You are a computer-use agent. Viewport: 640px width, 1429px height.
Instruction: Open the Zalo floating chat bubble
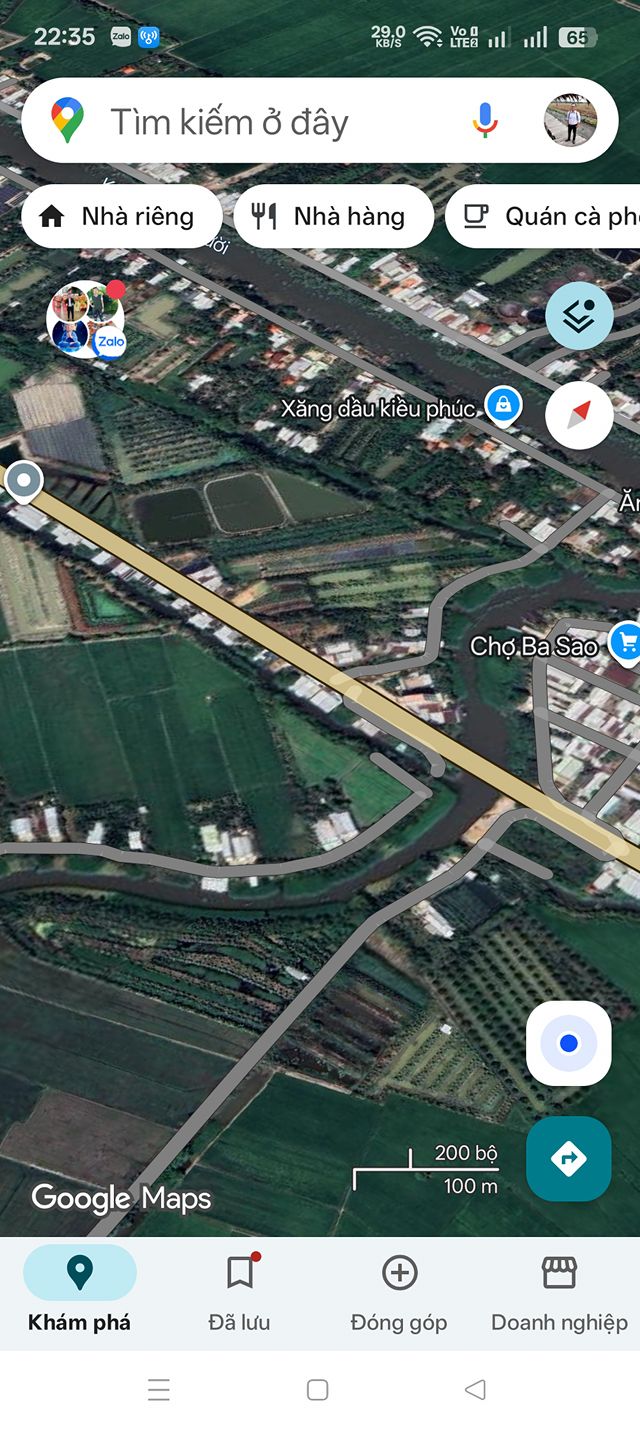[x=86, y=319]
